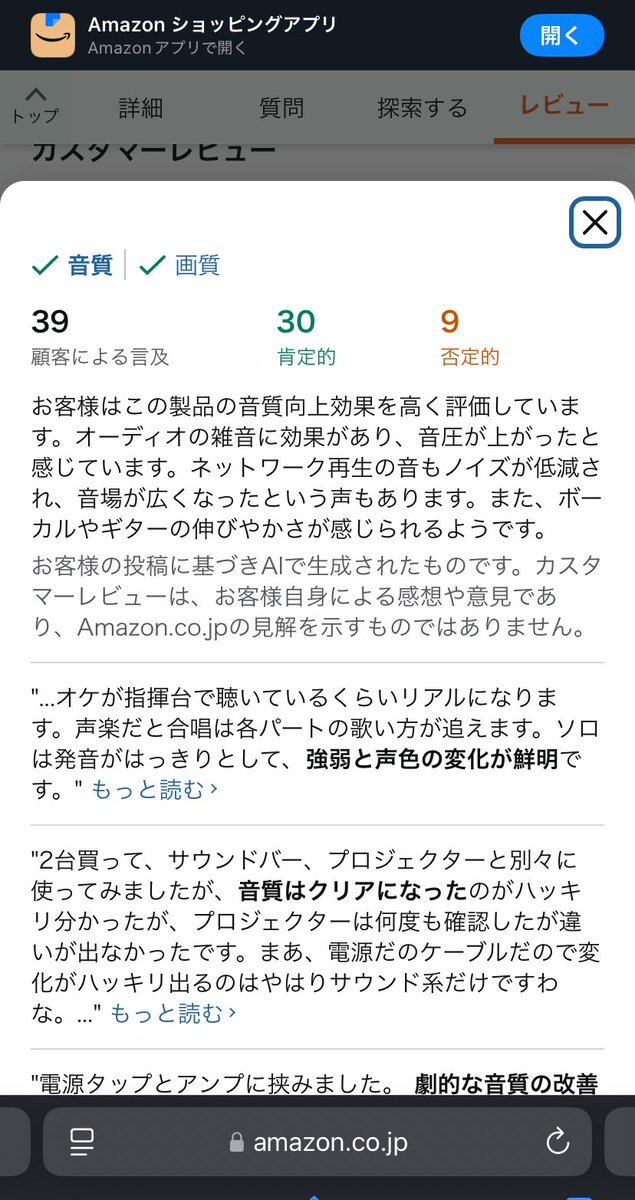Image resolution: width=635 pixels, height=1200 pixels.
Task: Switch to the 探索する tab
Action: [422, 107]
